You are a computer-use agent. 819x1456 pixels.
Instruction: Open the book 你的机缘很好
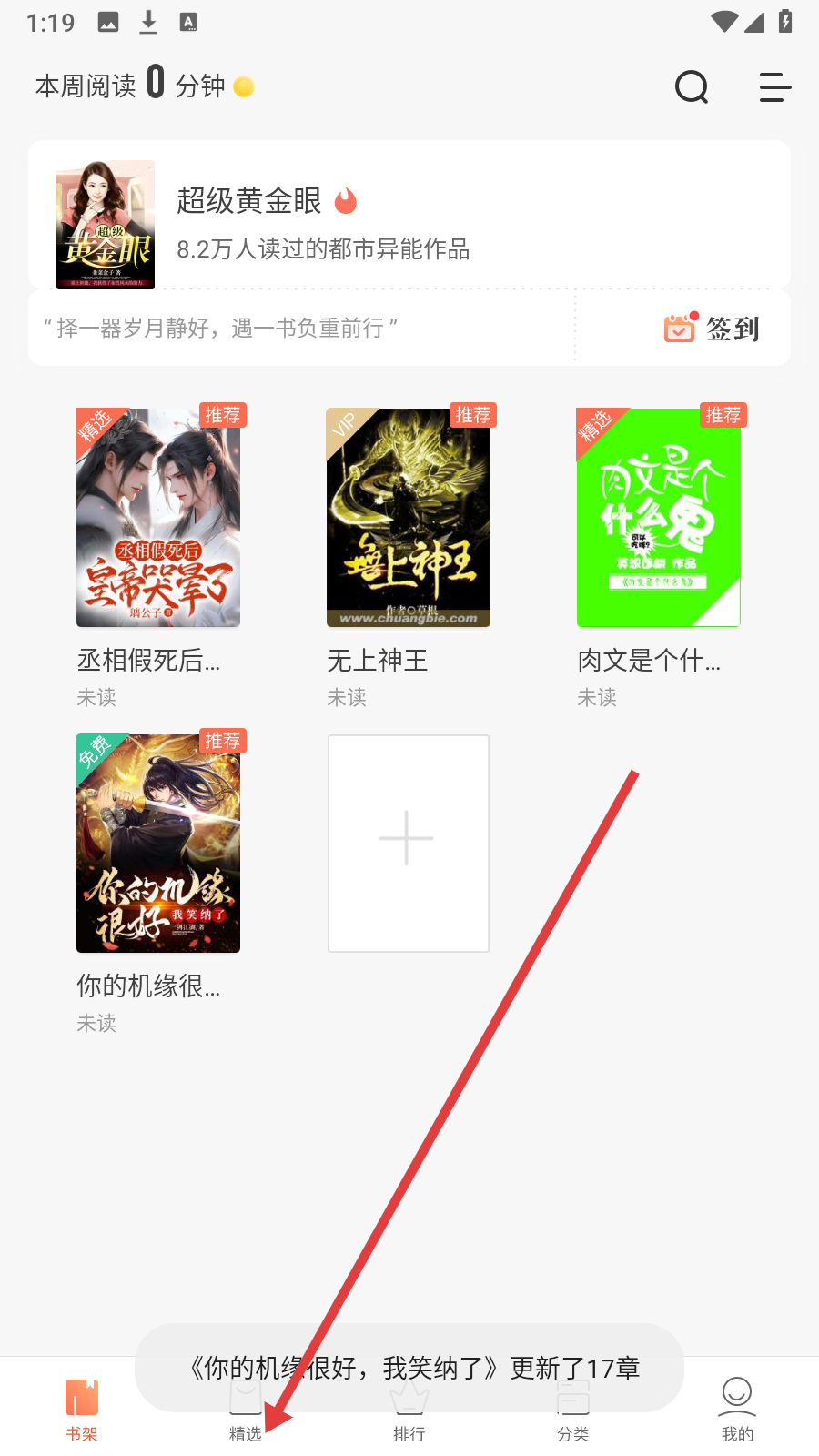158,844
